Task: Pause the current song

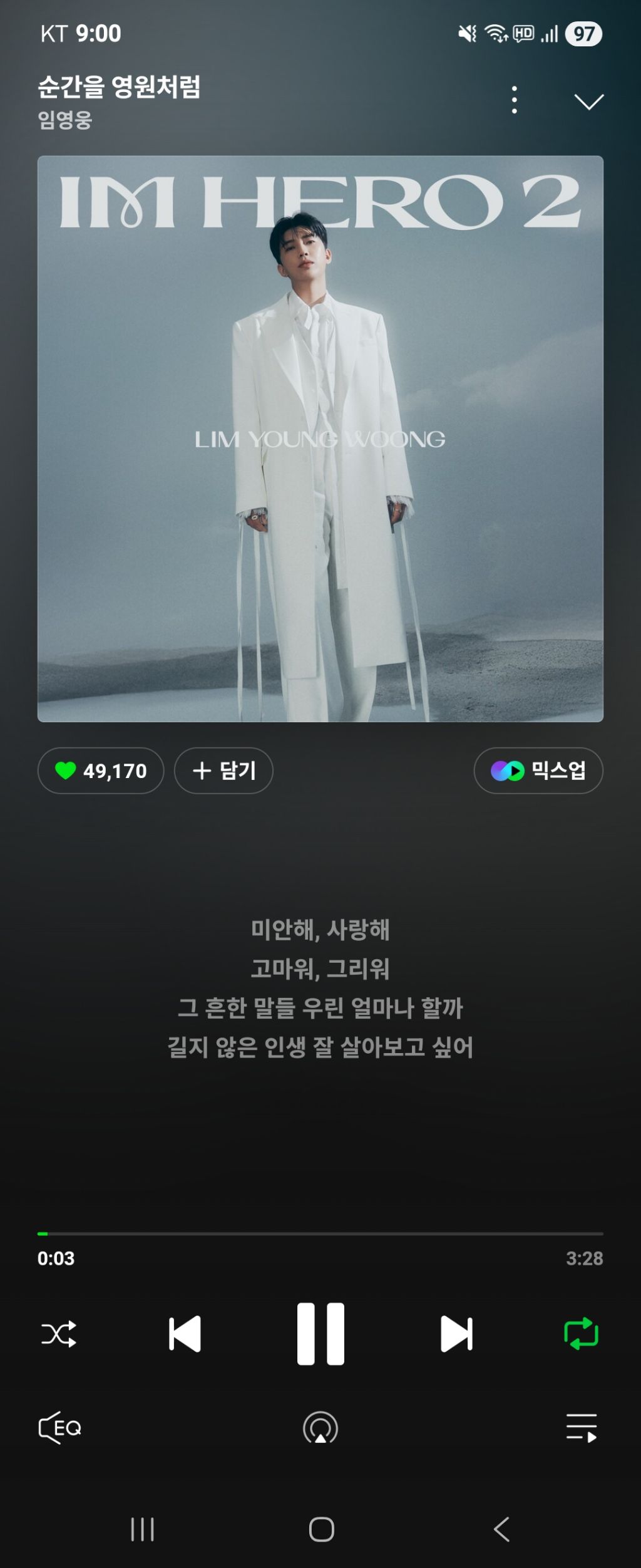Action: pos(320,1334)
